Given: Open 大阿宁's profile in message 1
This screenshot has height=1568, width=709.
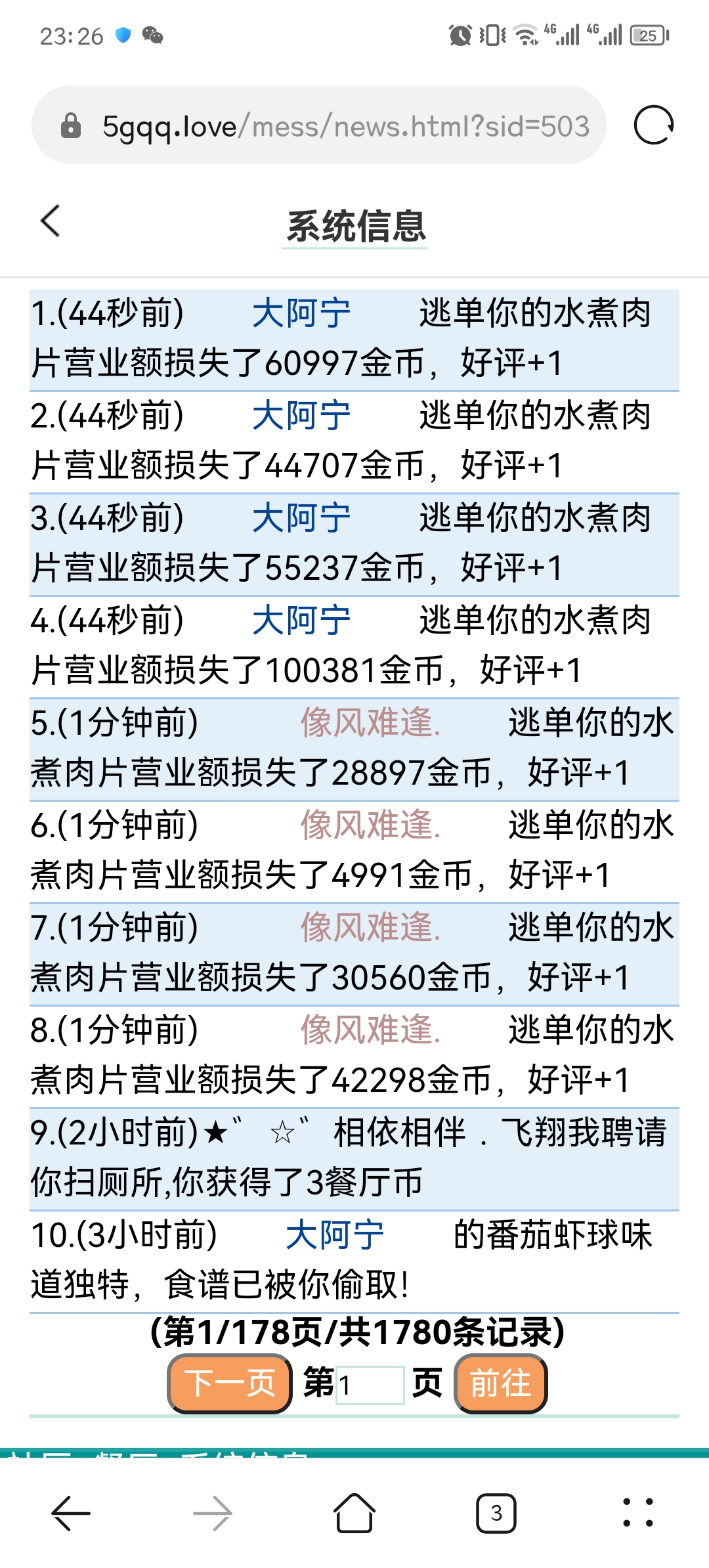Looking at the screenshot, I should (x=301, y=313).
